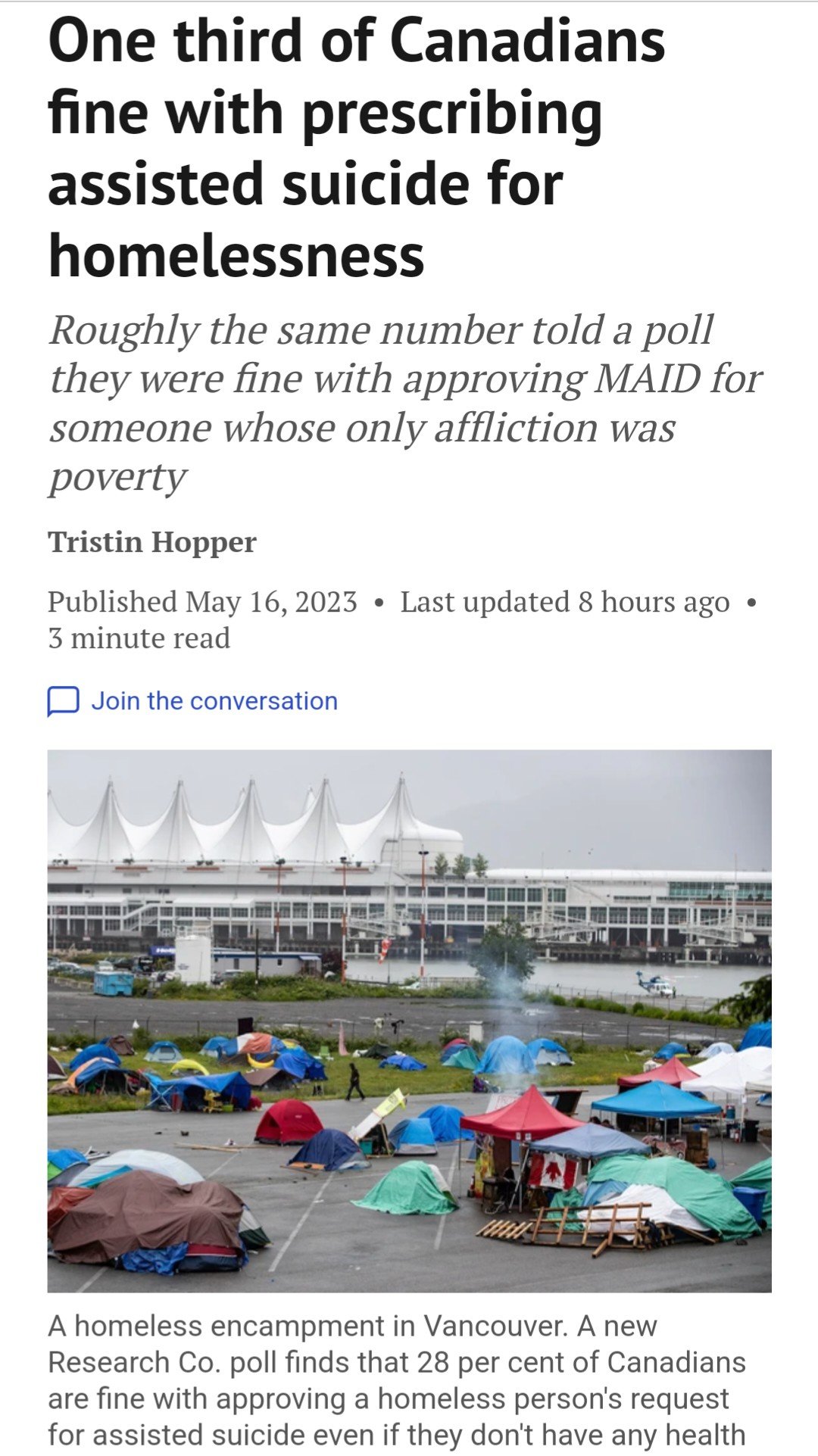Open the homeless encampment article photo
This screenshot has height=1456, width=818.
[x=409, y=1021]
